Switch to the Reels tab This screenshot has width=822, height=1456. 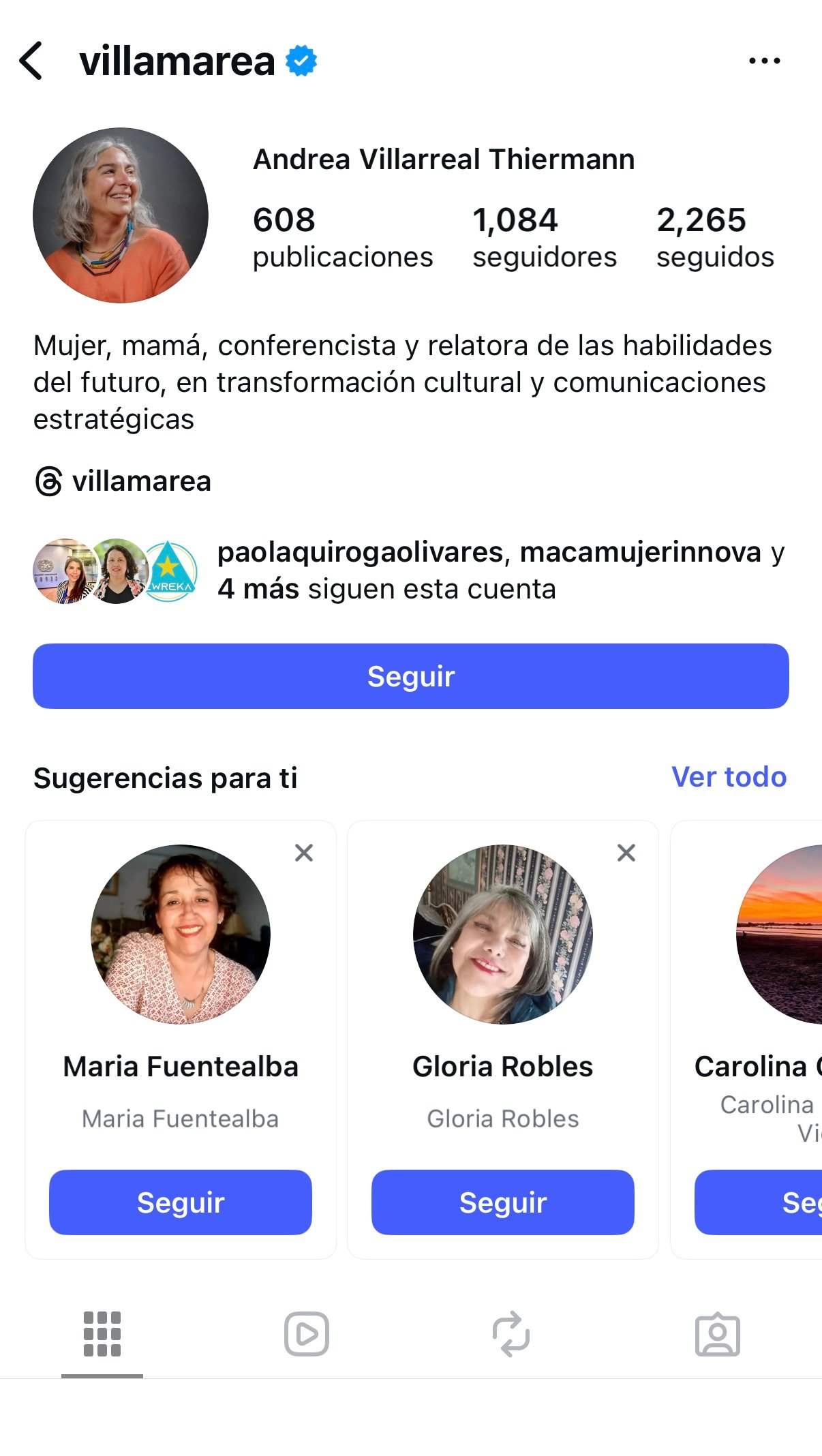307,1334
